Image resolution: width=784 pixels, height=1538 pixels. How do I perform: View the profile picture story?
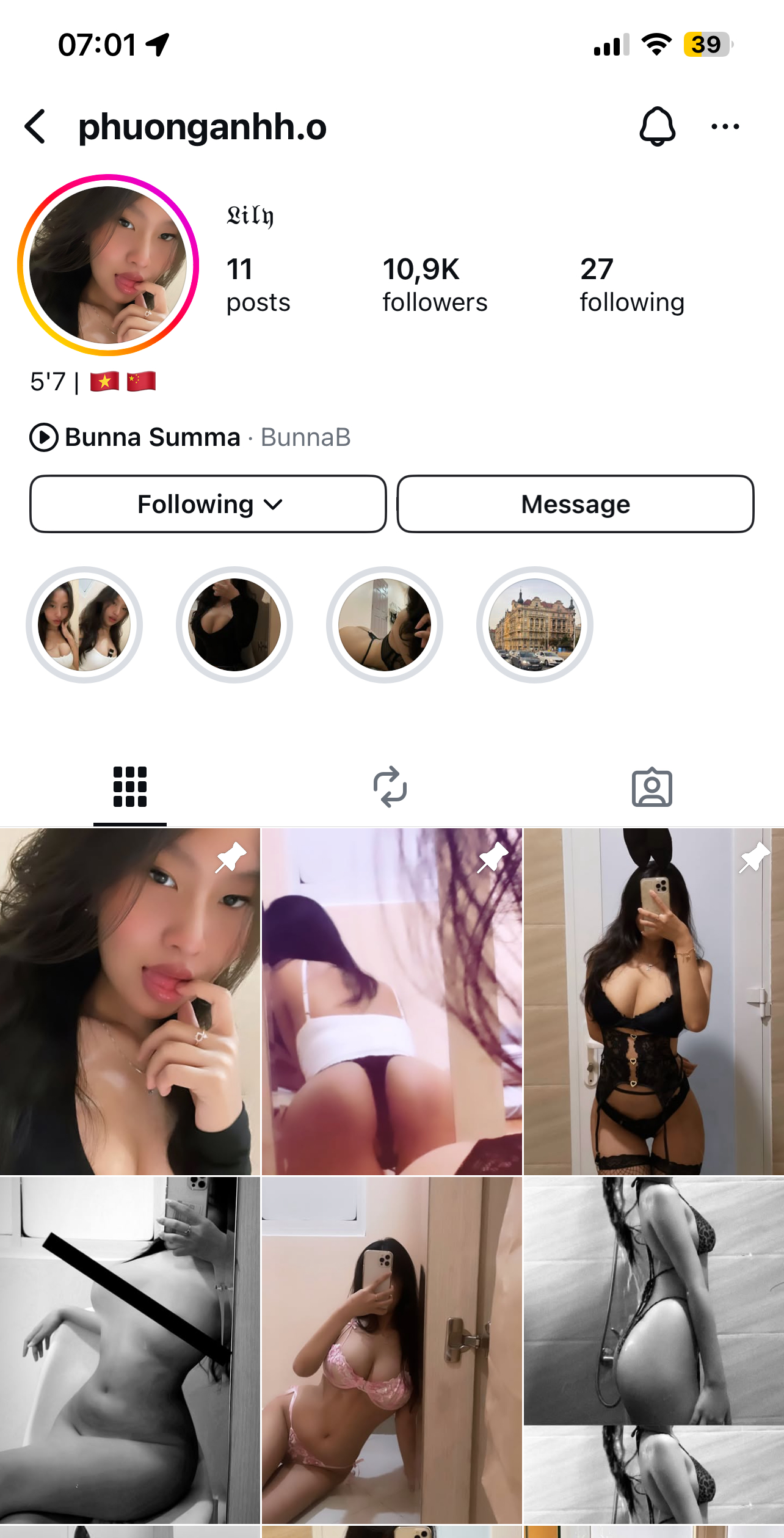(x=108, y=264)
